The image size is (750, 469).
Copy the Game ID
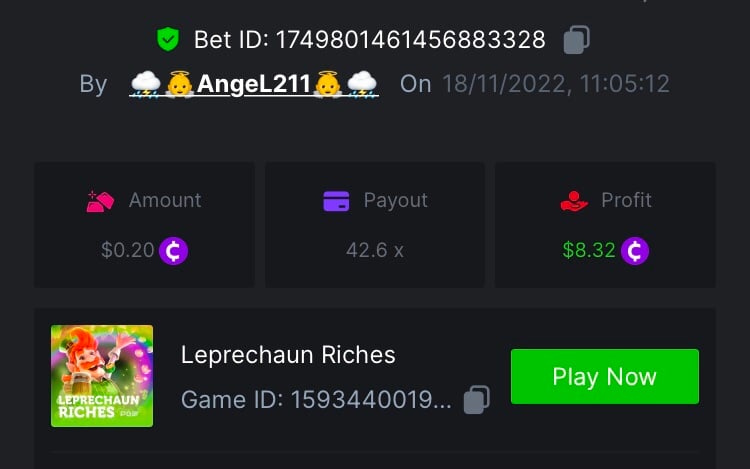(477, 400)
